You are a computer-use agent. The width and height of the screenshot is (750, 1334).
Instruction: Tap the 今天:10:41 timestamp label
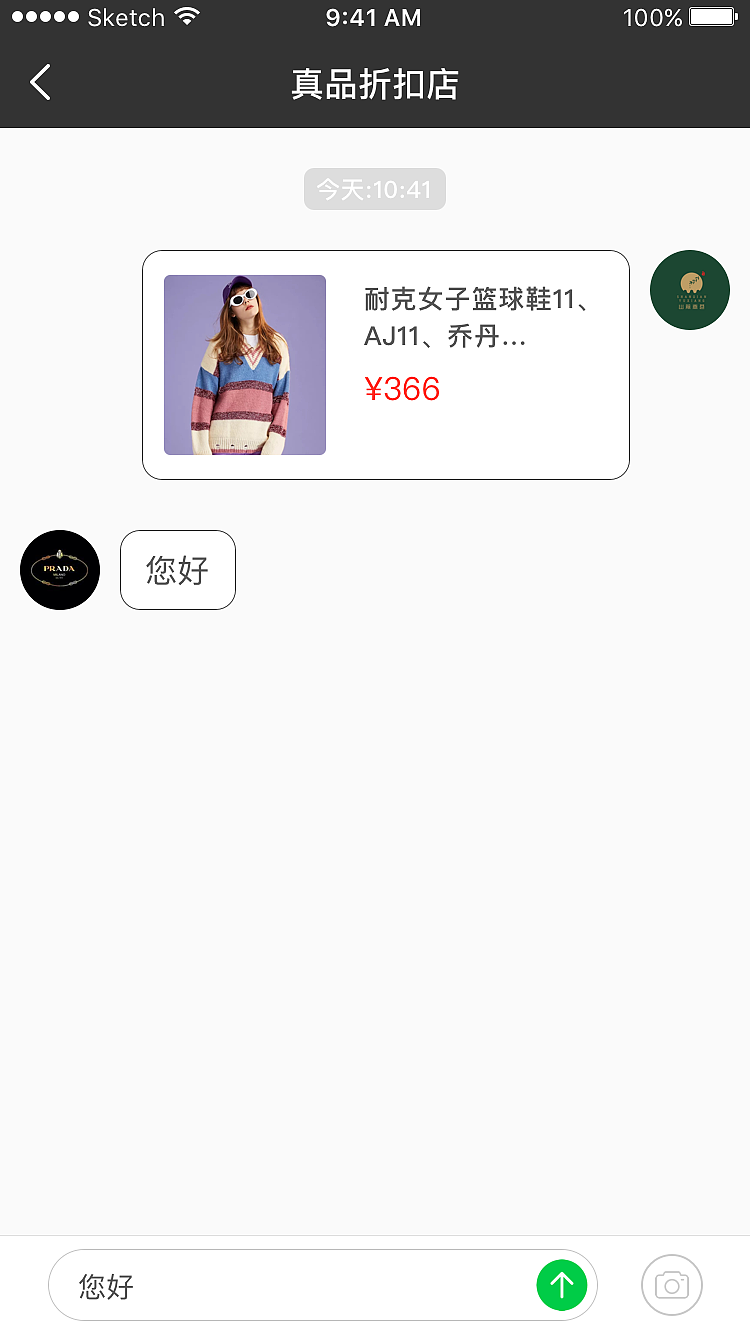(x=374, y=188)
